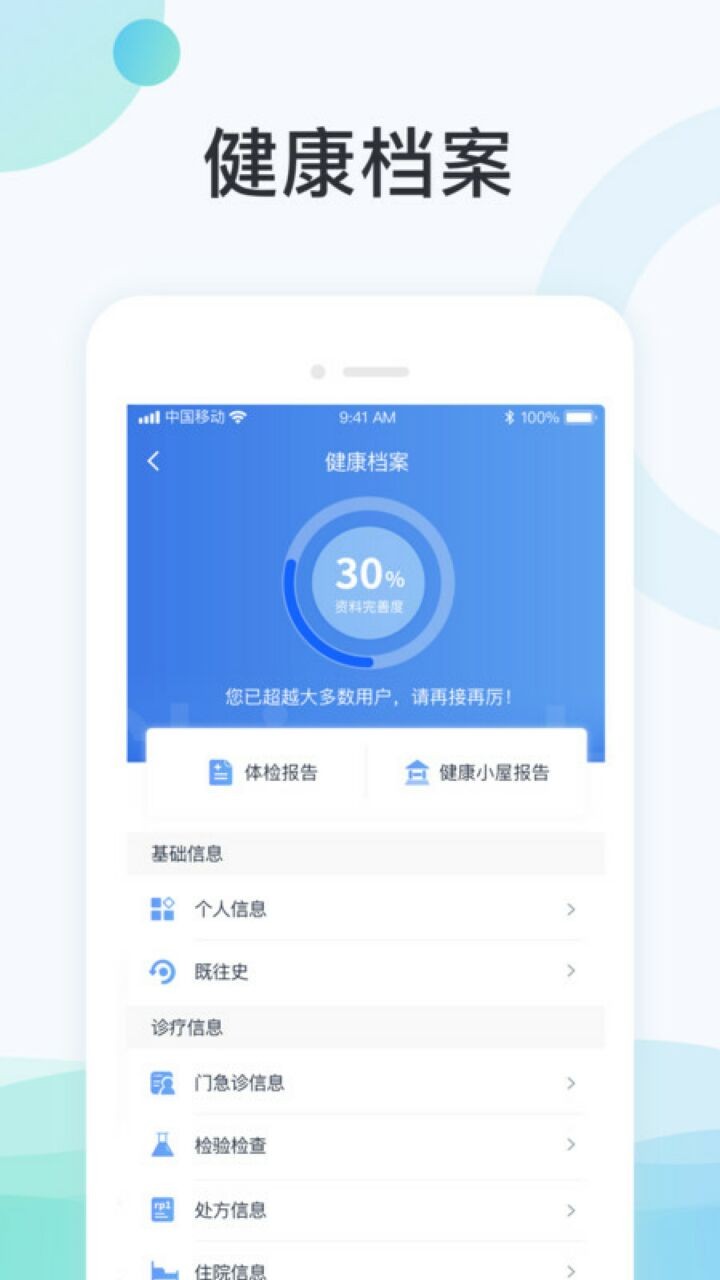The height and width of the screenshot is (1280, 720).
Task: Click the 既往史 history icon
Action: coord(160,970)
